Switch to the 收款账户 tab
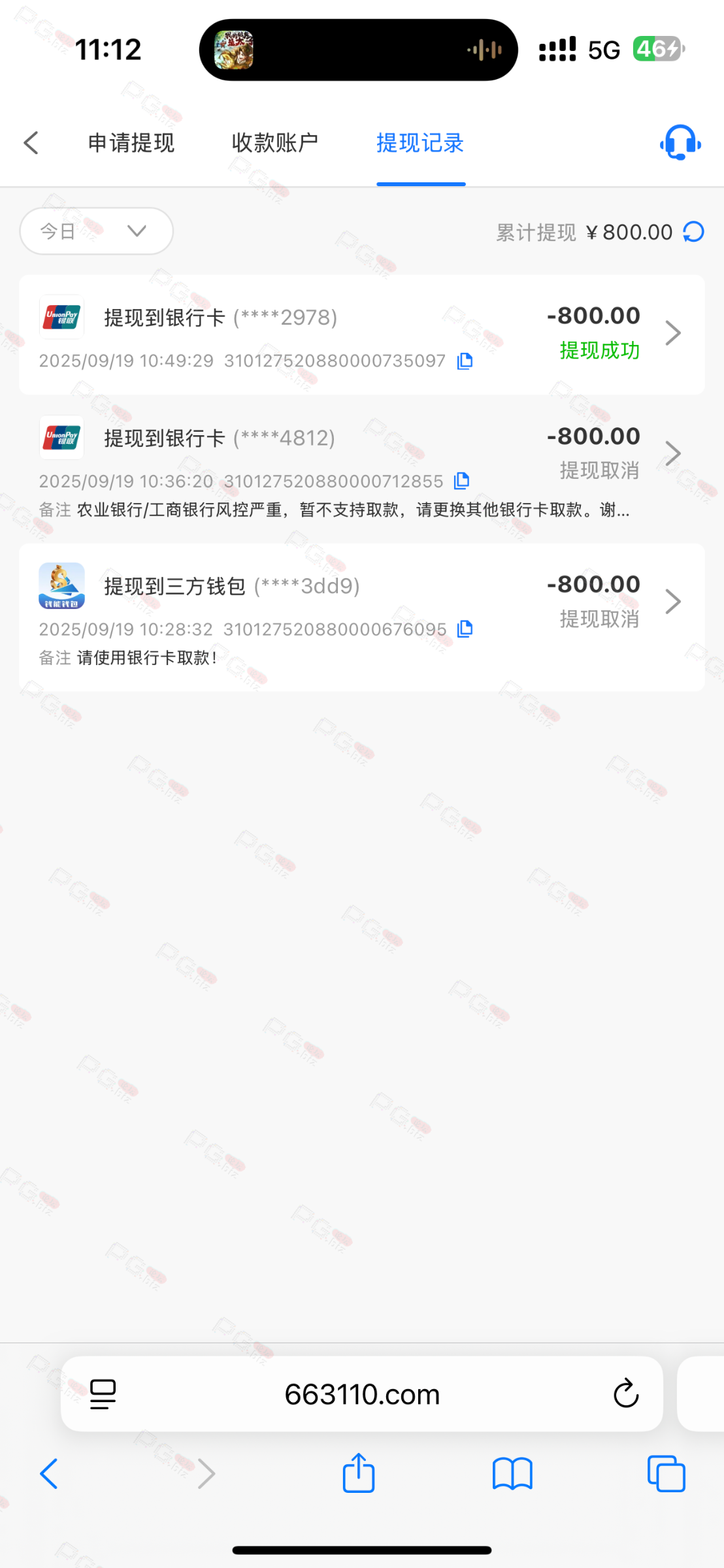The image size is (724, 1568). tap(275, 142)
